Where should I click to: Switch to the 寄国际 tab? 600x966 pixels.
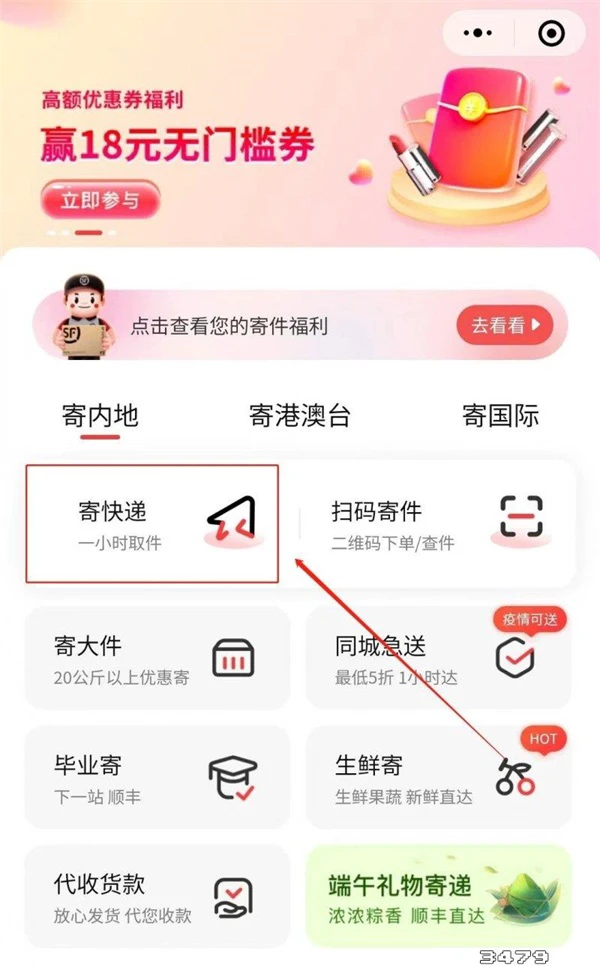point(500,415)
